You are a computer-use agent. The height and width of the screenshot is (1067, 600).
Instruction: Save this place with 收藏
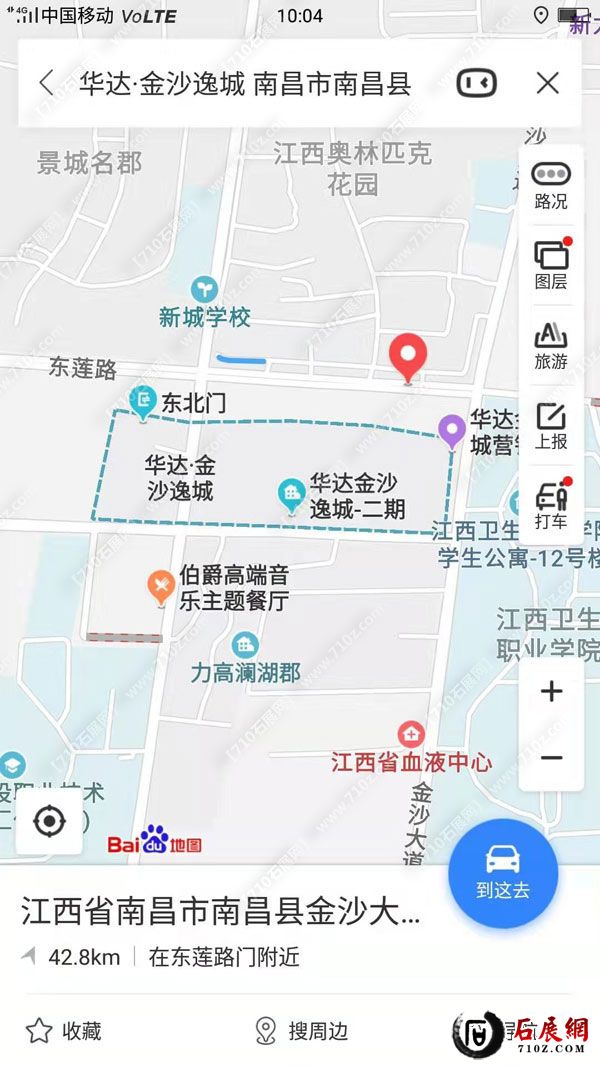pos(64,1031)
